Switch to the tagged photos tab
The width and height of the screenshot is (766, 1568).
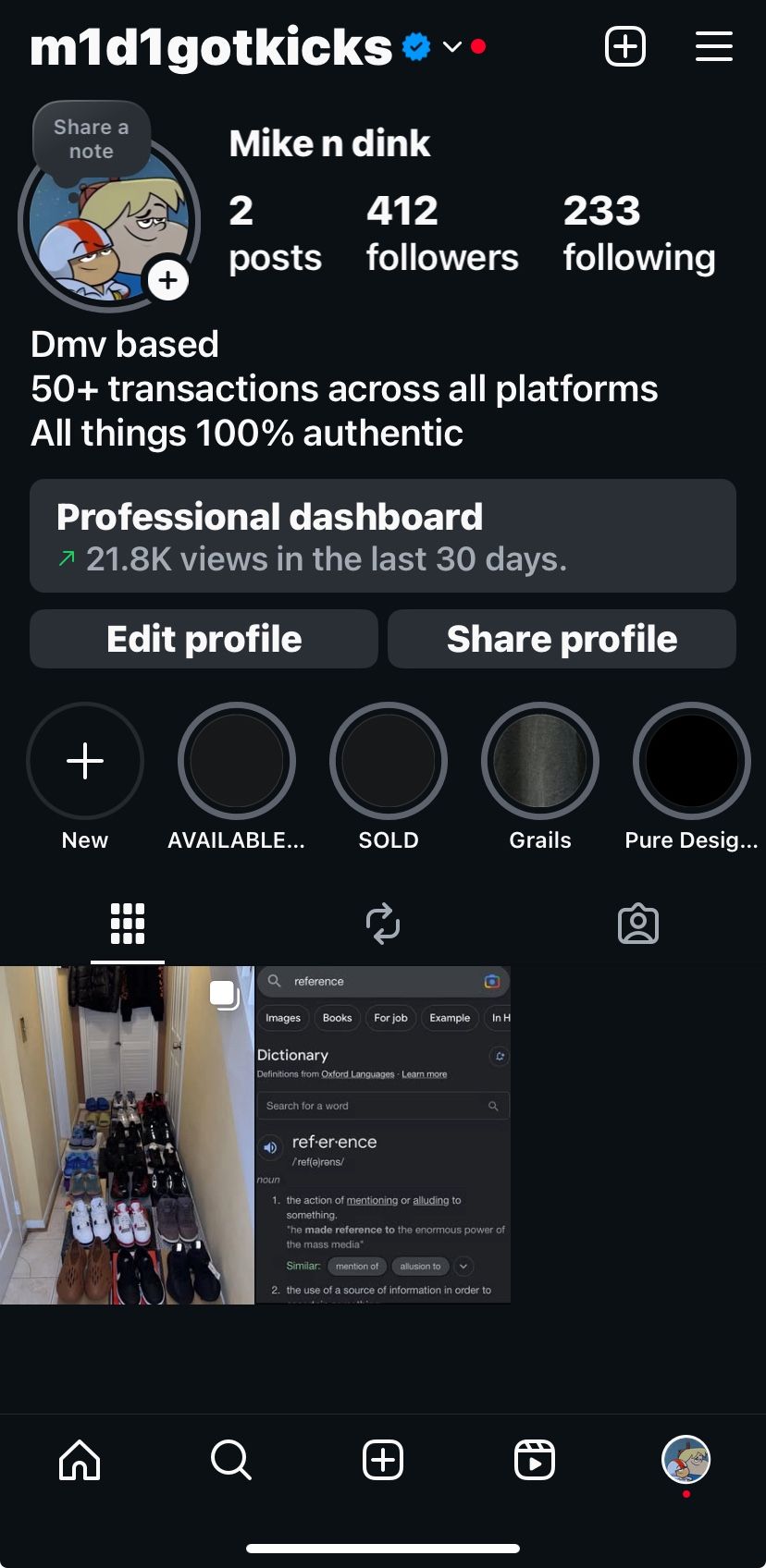pyautogui.click(x=637, y=924)
